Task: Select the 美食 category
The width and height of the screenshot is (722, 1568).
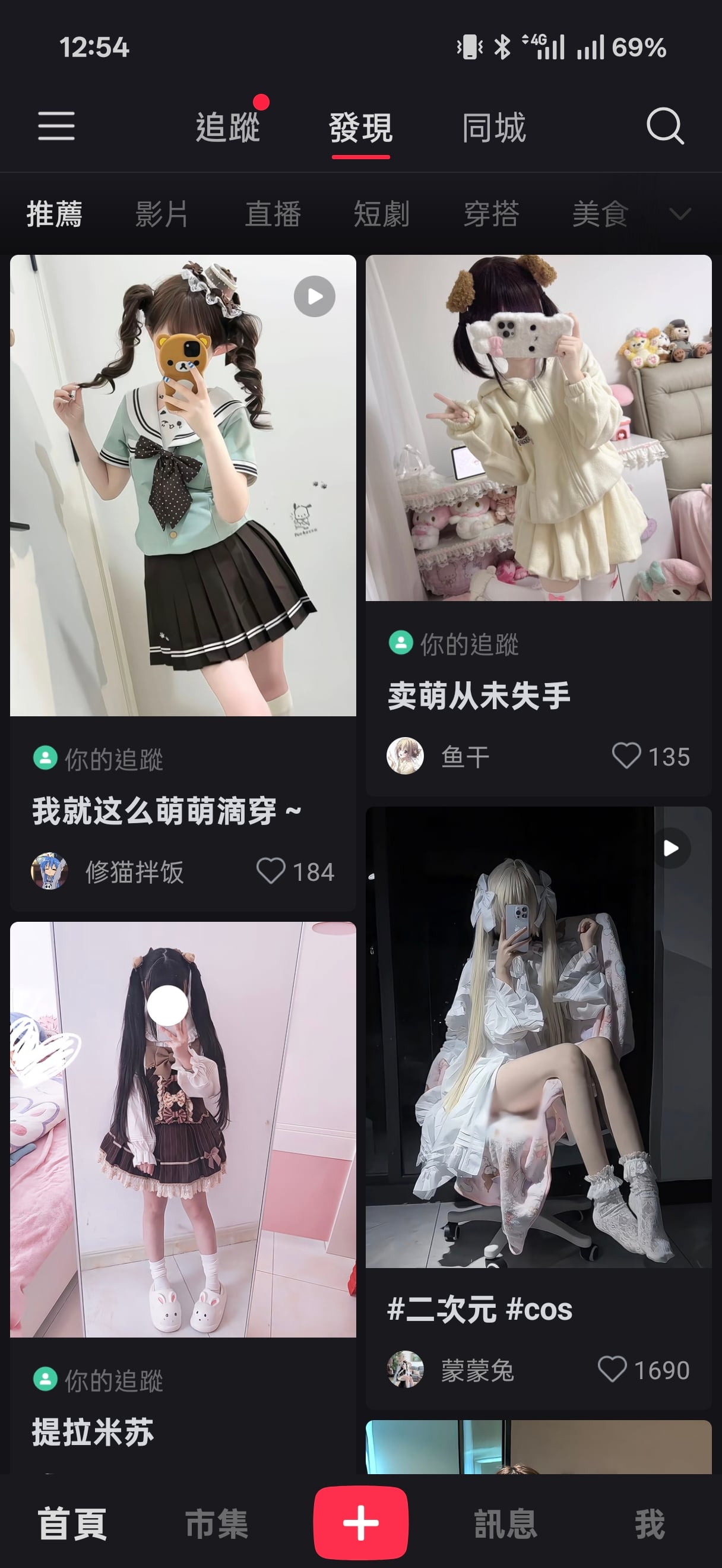Action: click(x=600, y=214)
